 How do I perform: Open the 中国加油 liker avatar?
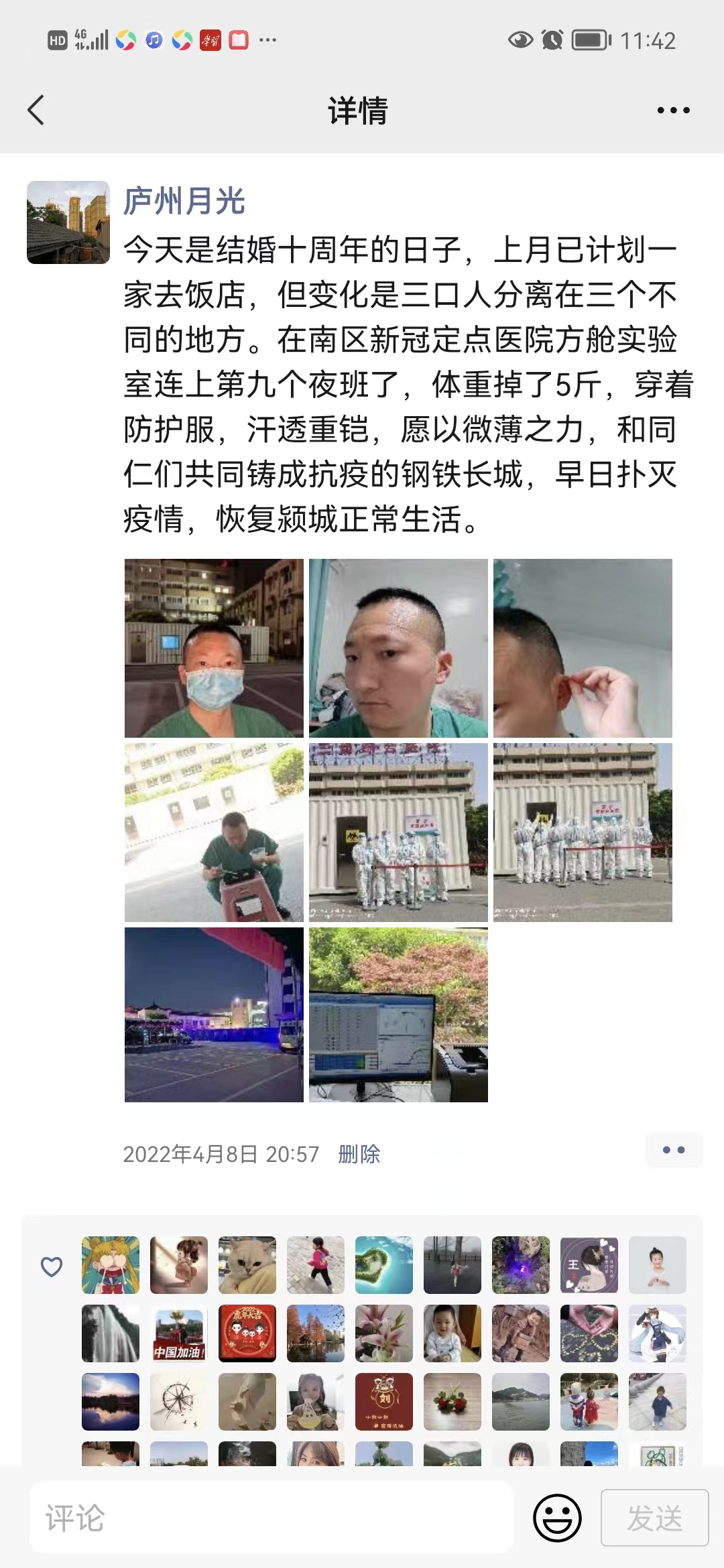click(x=179, y=1333)
